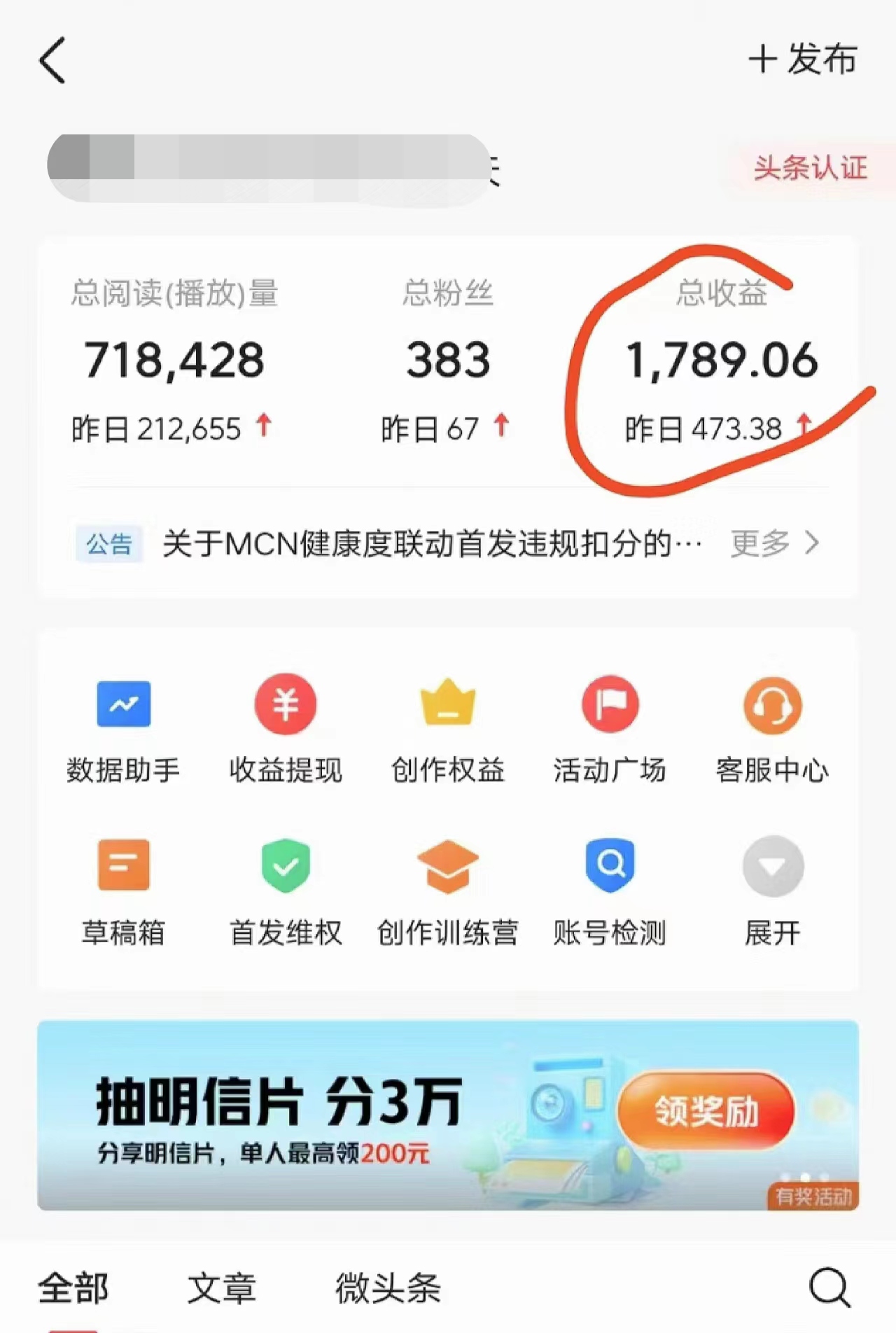Open 活动广场 activity plaza

coord(610,728)
